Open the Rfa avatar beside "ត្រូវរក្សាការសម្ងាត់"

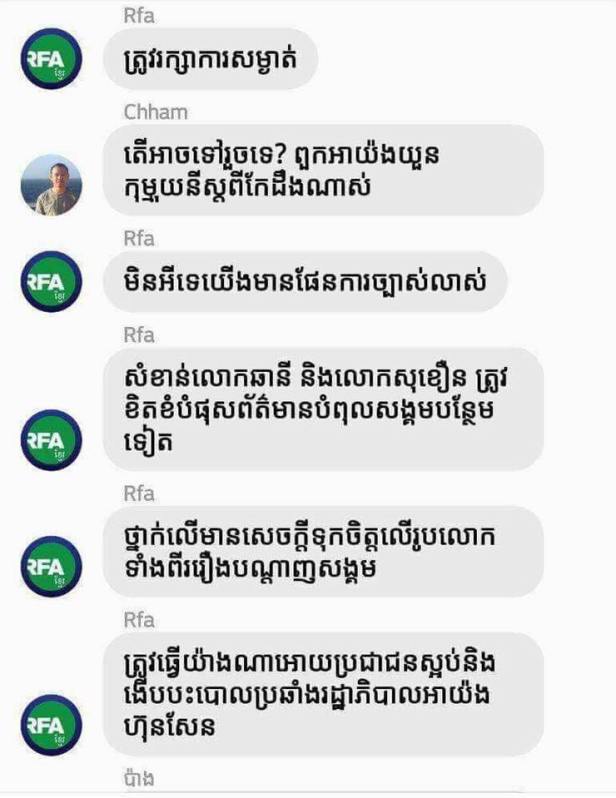pyautogui.click(x=51, y=59)
